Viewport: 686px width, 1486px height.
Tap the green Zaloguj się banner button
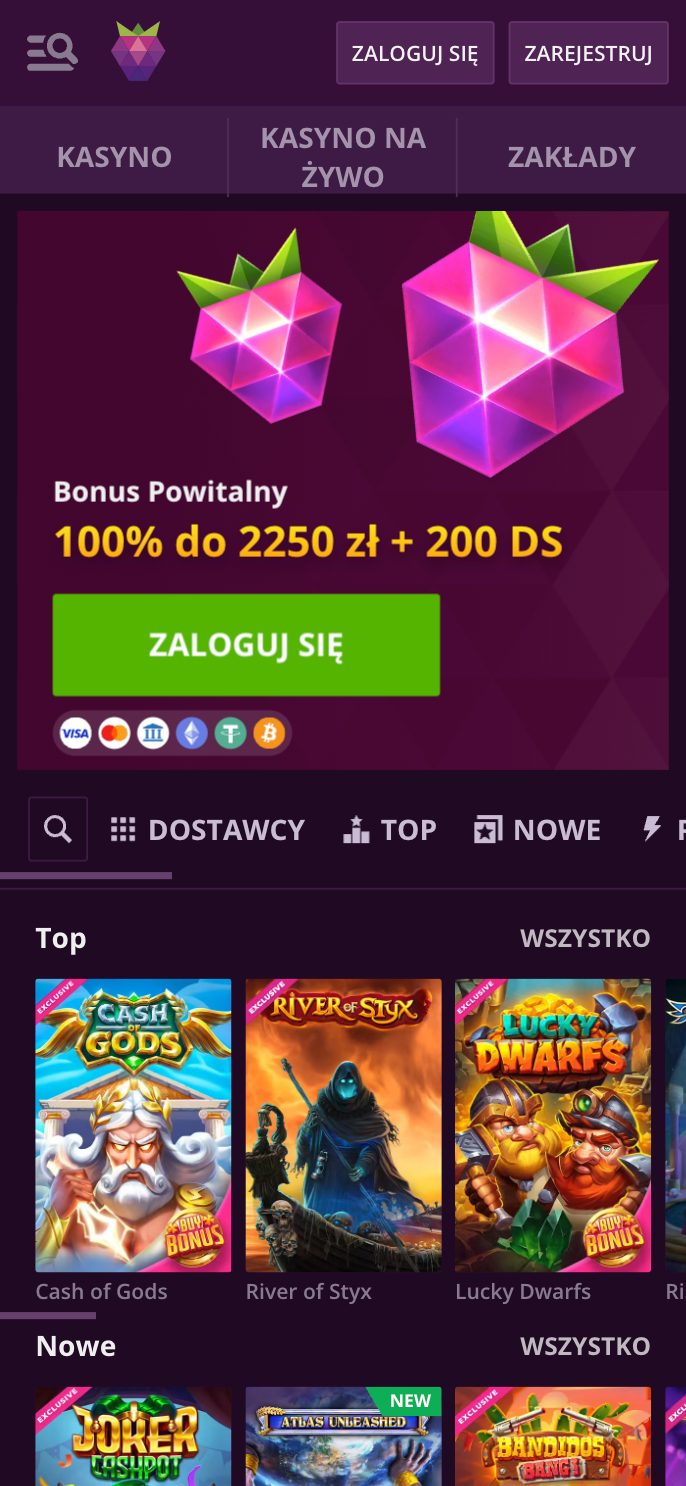pos(246,645)
